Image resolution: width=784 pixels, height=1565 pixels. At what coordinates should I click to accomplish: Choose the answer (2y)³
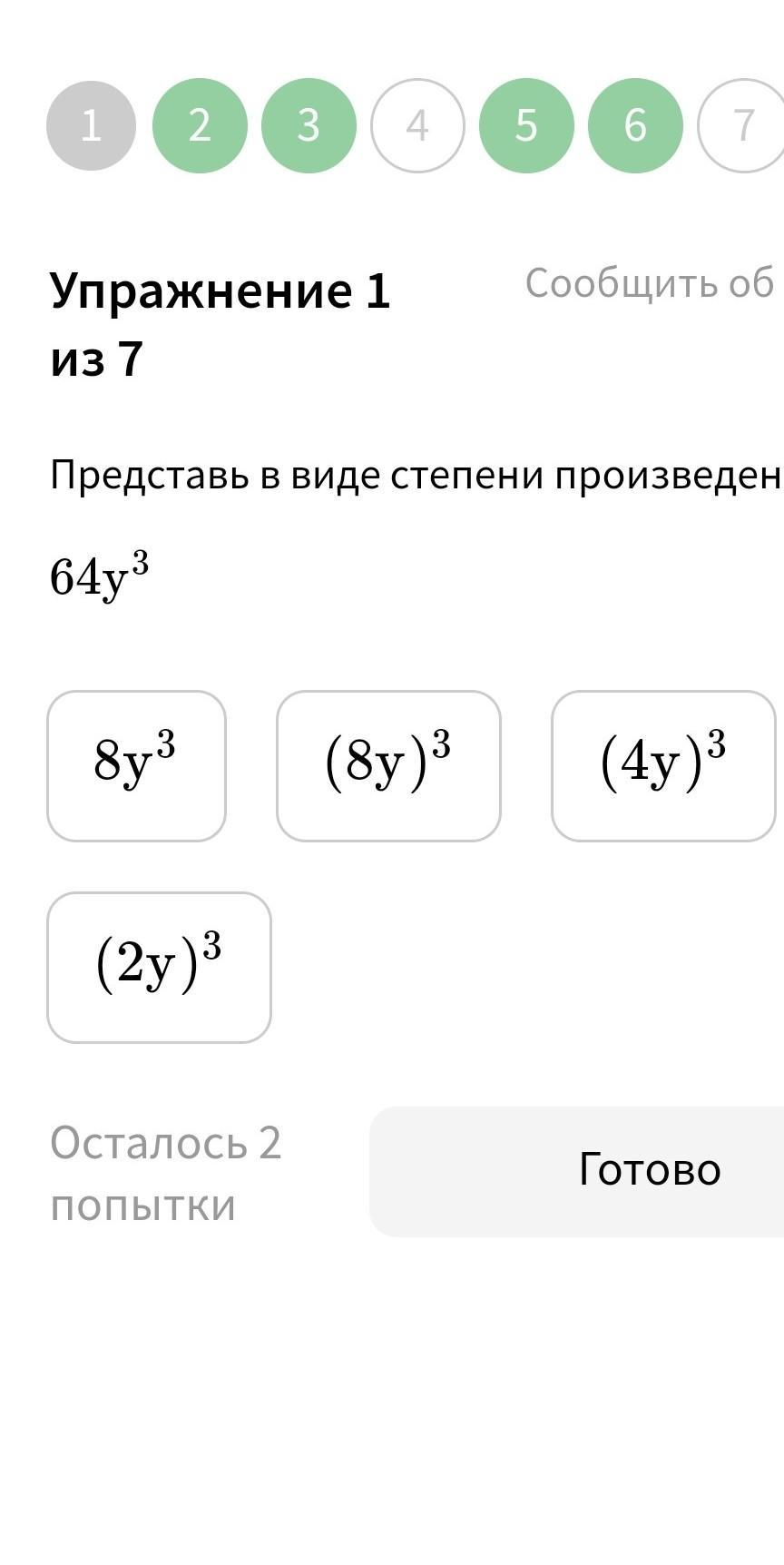click(x=159, y=967)
